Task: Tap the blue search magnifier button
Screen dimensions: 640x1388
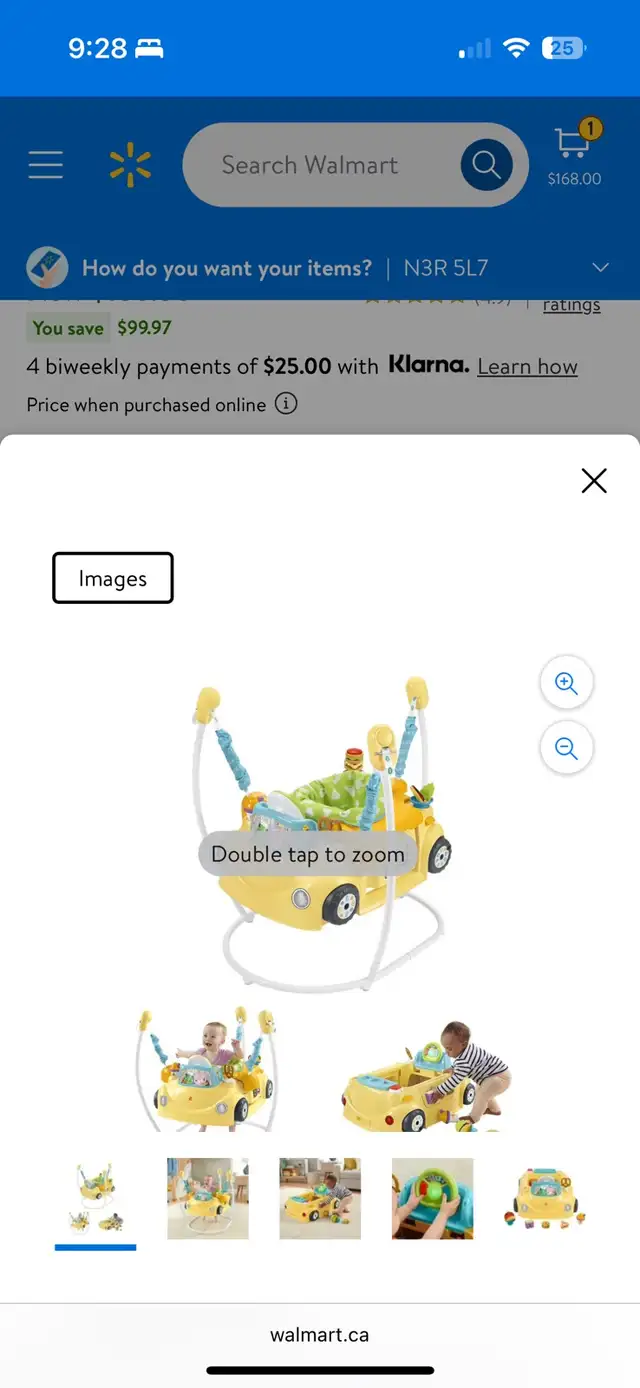Action: [x=487, y=165]
